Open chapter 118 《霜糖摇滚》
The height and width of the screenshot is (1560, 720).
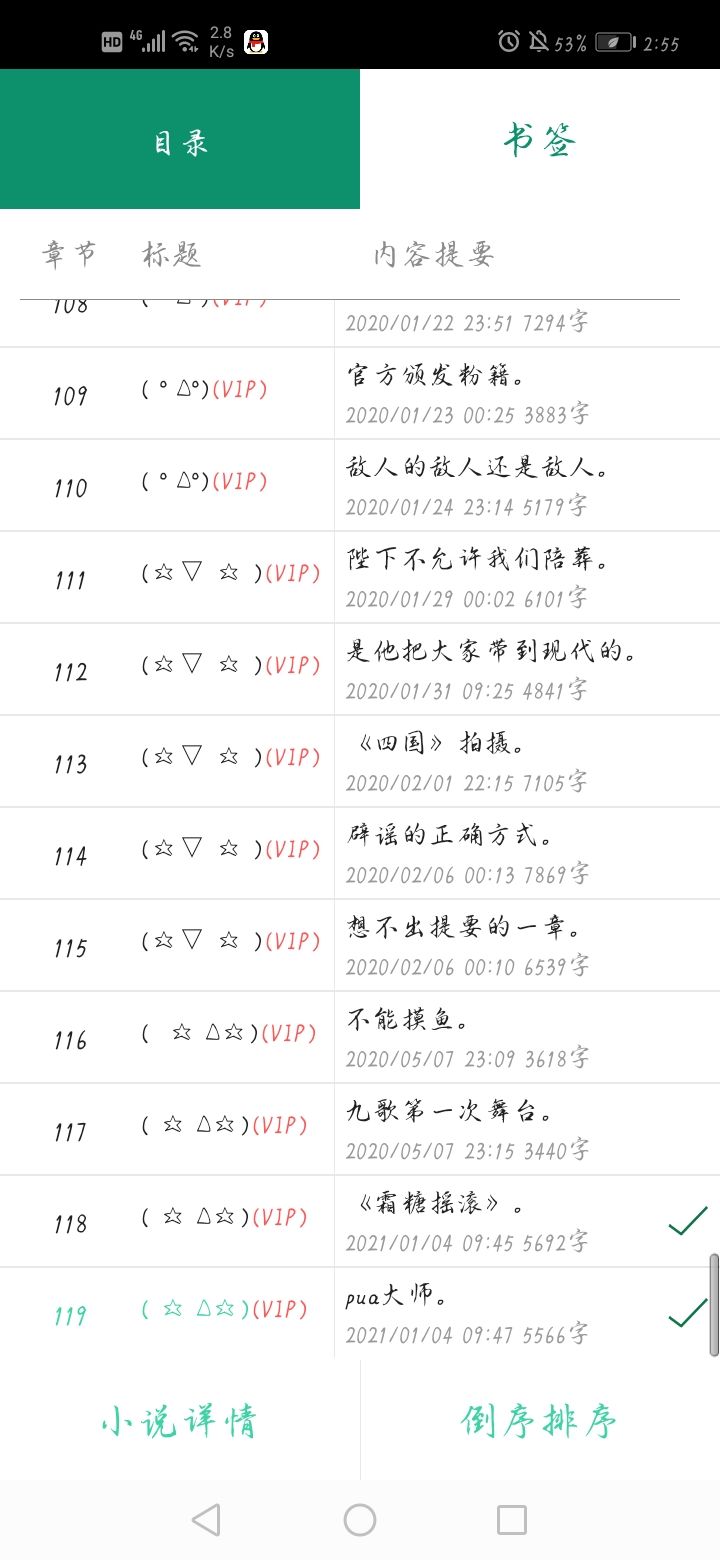point(360,1222)
